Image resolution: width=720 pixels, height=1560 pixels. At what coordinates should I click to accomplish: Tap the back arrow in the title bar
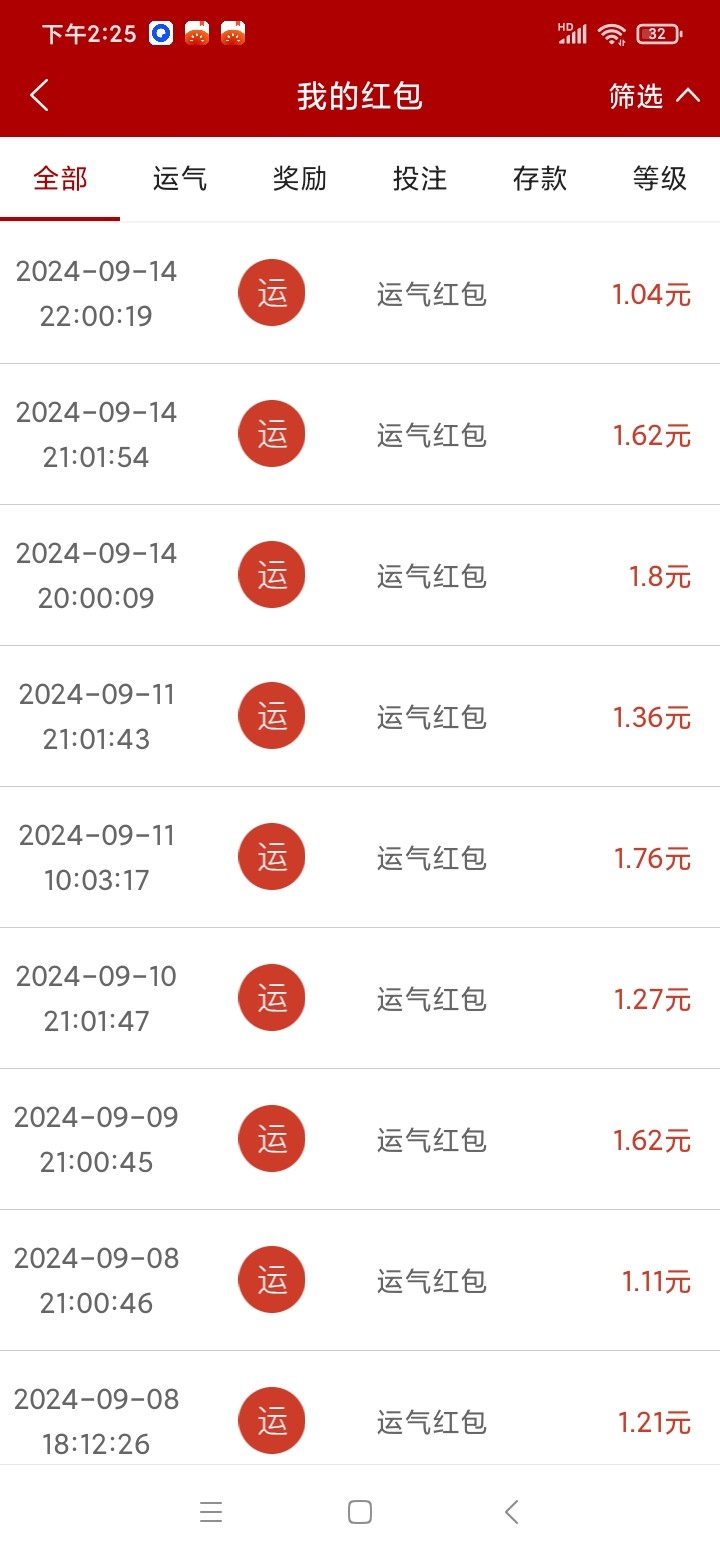39,95
